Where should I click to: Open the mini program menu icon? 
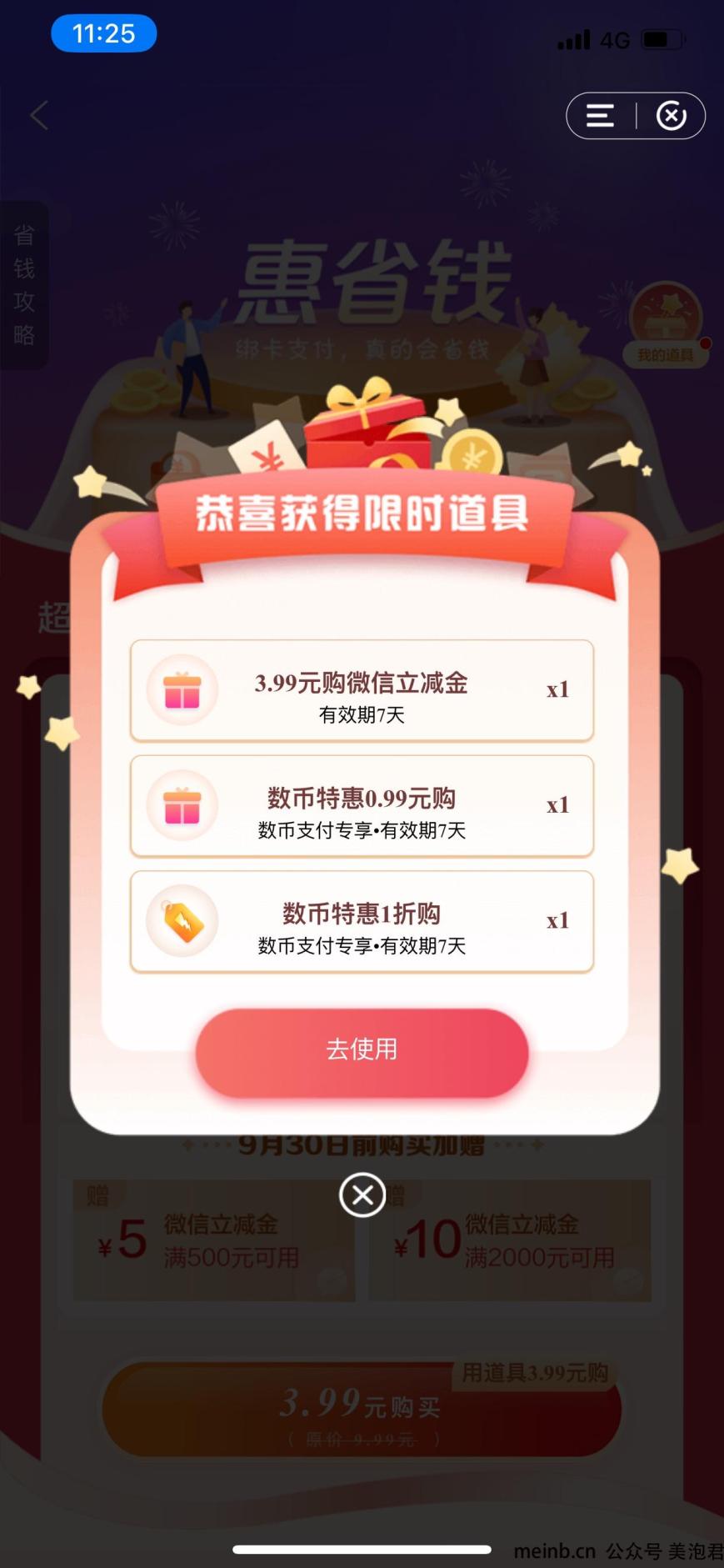[x=600, y=116]
